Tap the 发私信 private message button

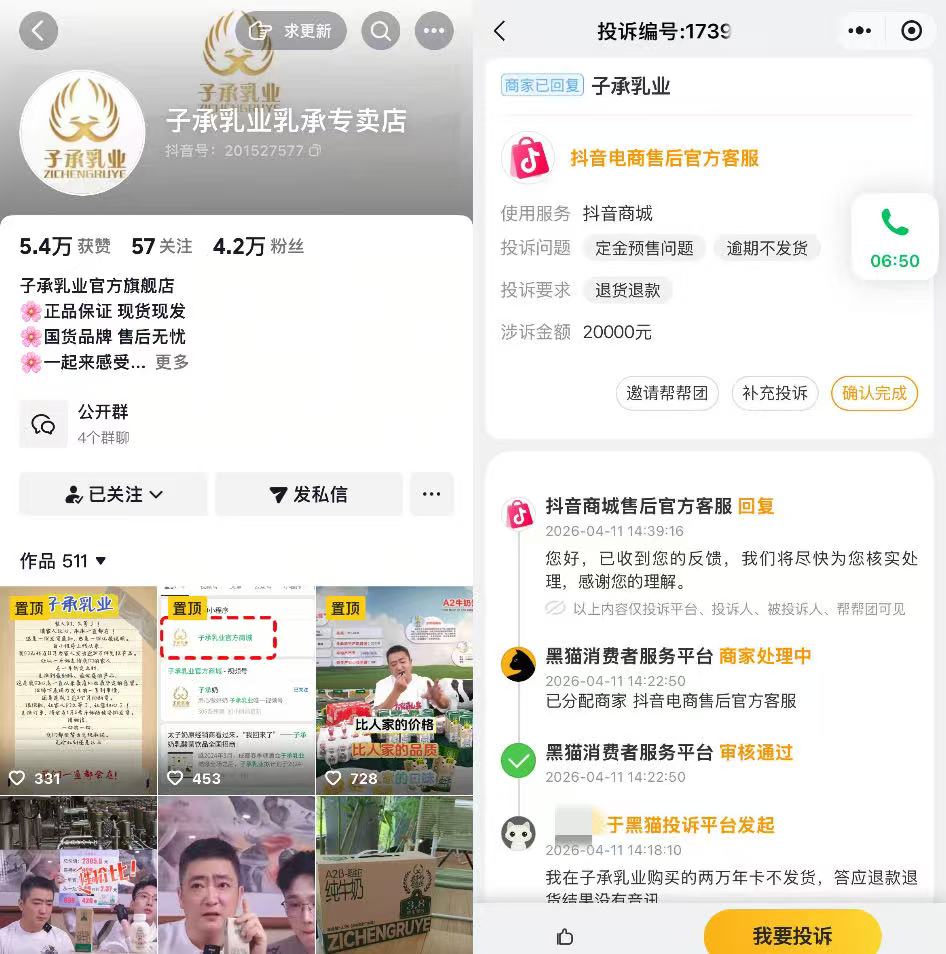tap(308, 494)
